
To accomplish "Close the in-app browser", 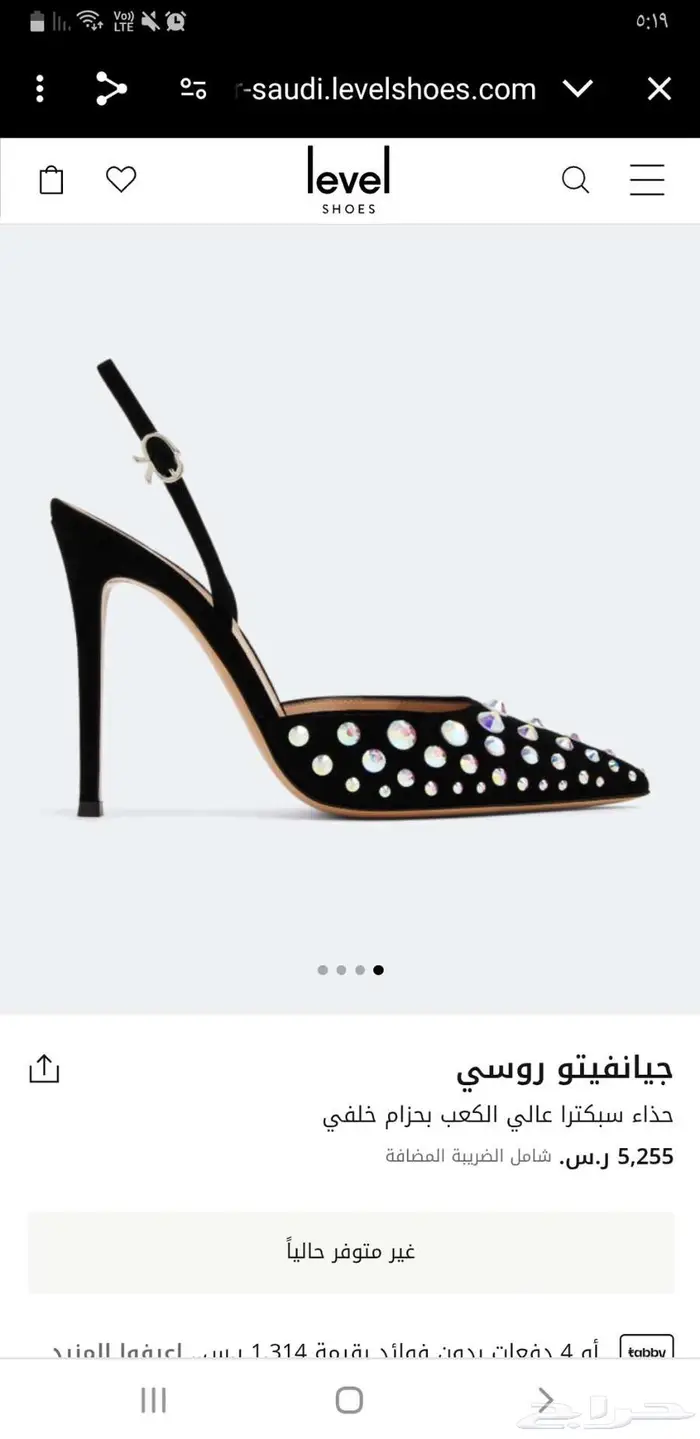I will point(659,89).
